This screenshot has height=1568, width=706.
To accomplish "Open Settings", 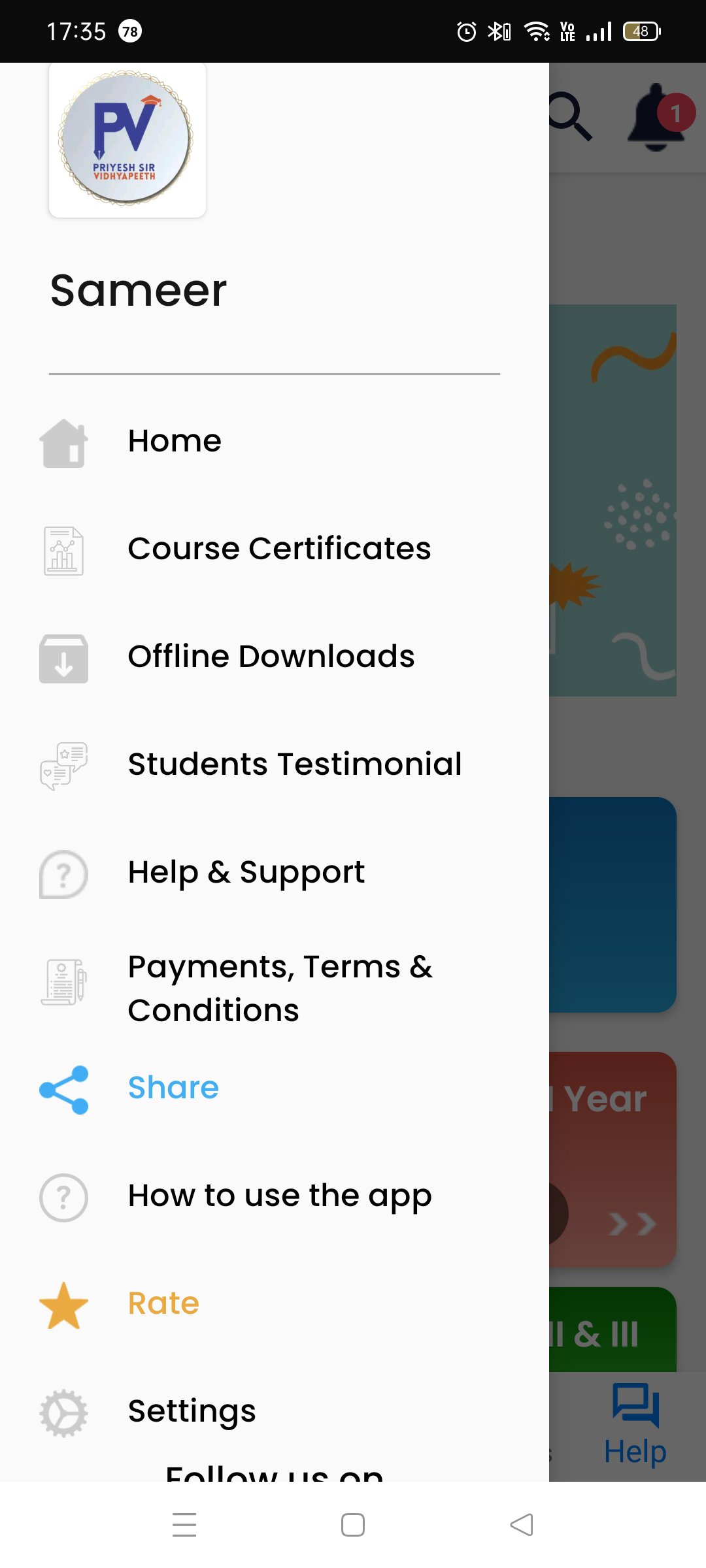I will pos(192,1411).
